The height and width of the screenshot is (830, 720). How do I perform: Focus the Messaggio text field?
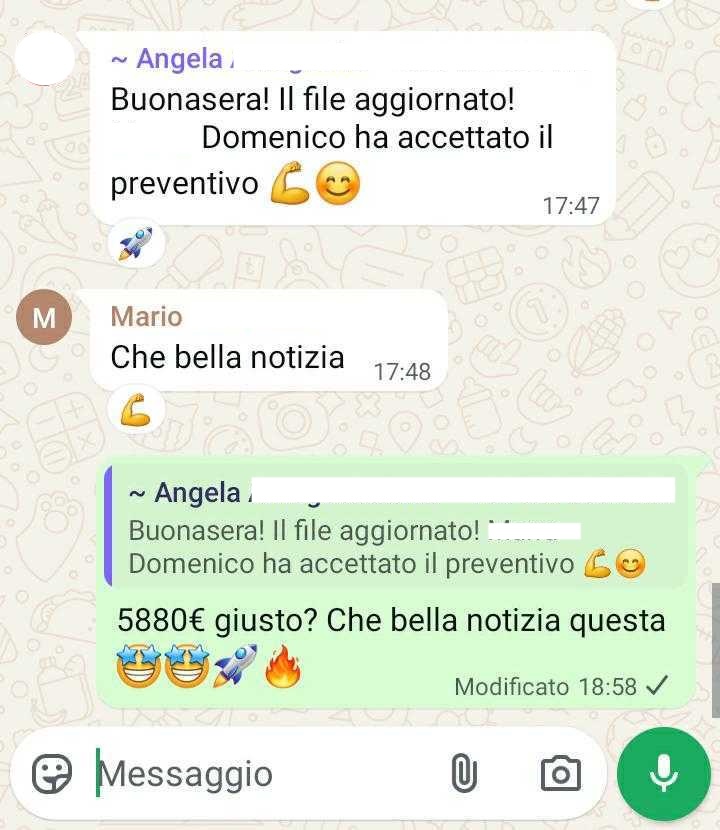click(260, 774)
